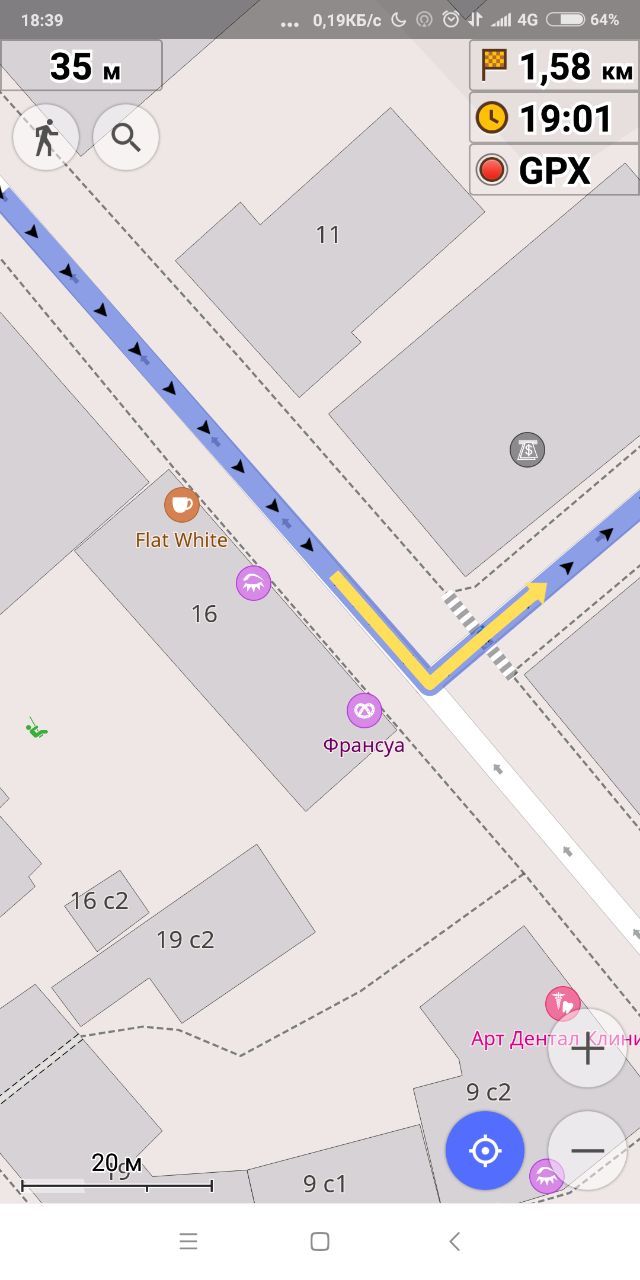Zoom out the map with minus button
The width and height of the screenshot is (640, 1280).
(x=587, y=1151)
